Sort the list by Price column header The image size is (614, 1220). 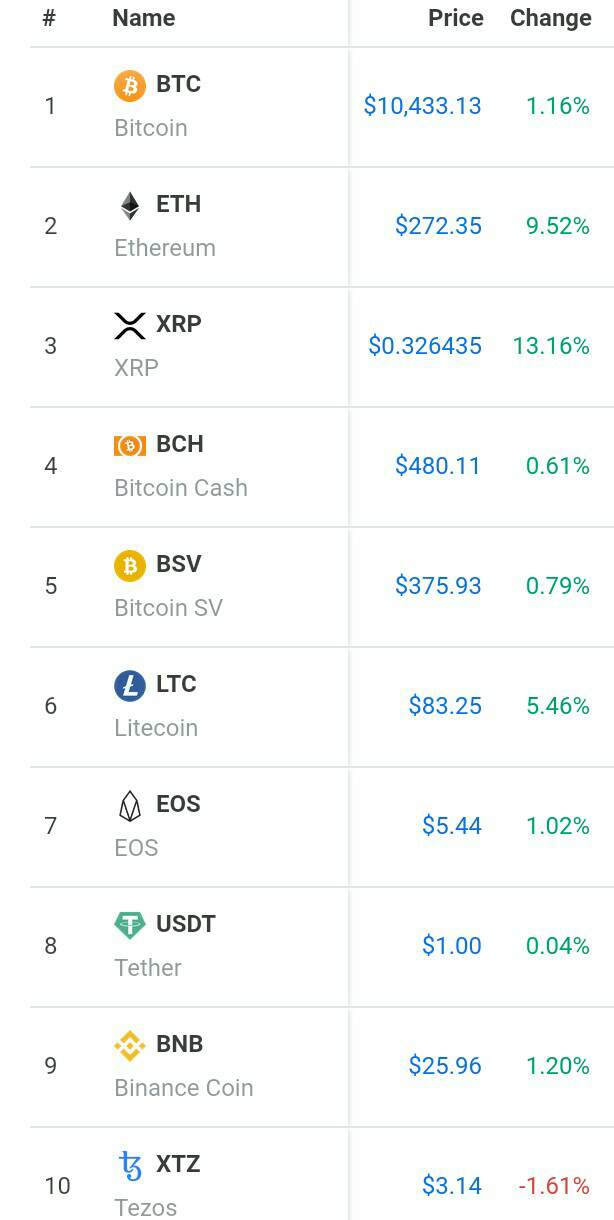[x=455, y=18]
